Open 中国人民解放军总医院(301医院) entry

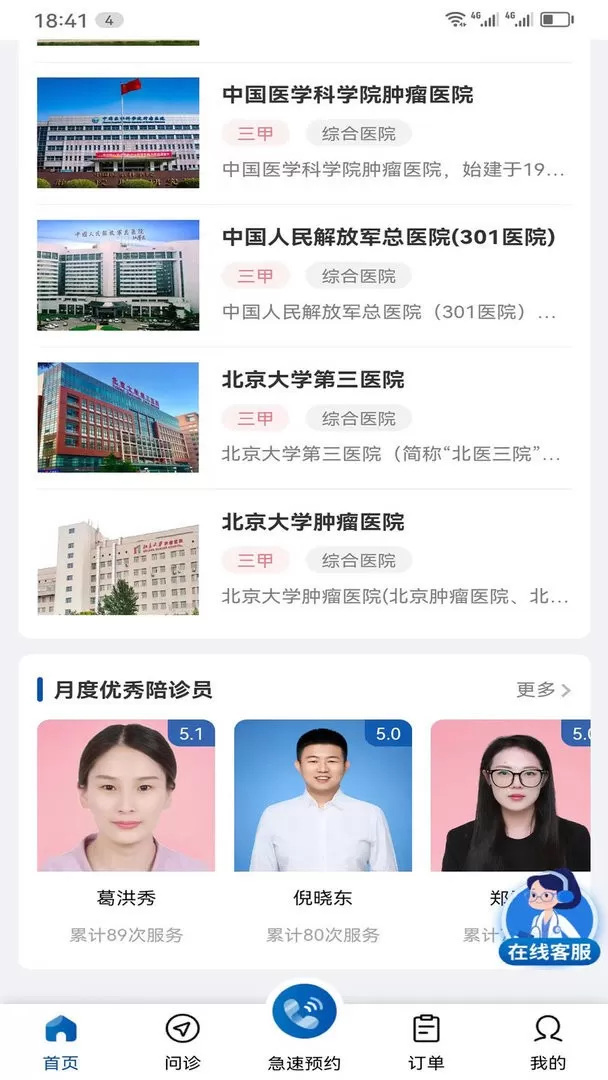pyautogui.click(x=304, y=276)
